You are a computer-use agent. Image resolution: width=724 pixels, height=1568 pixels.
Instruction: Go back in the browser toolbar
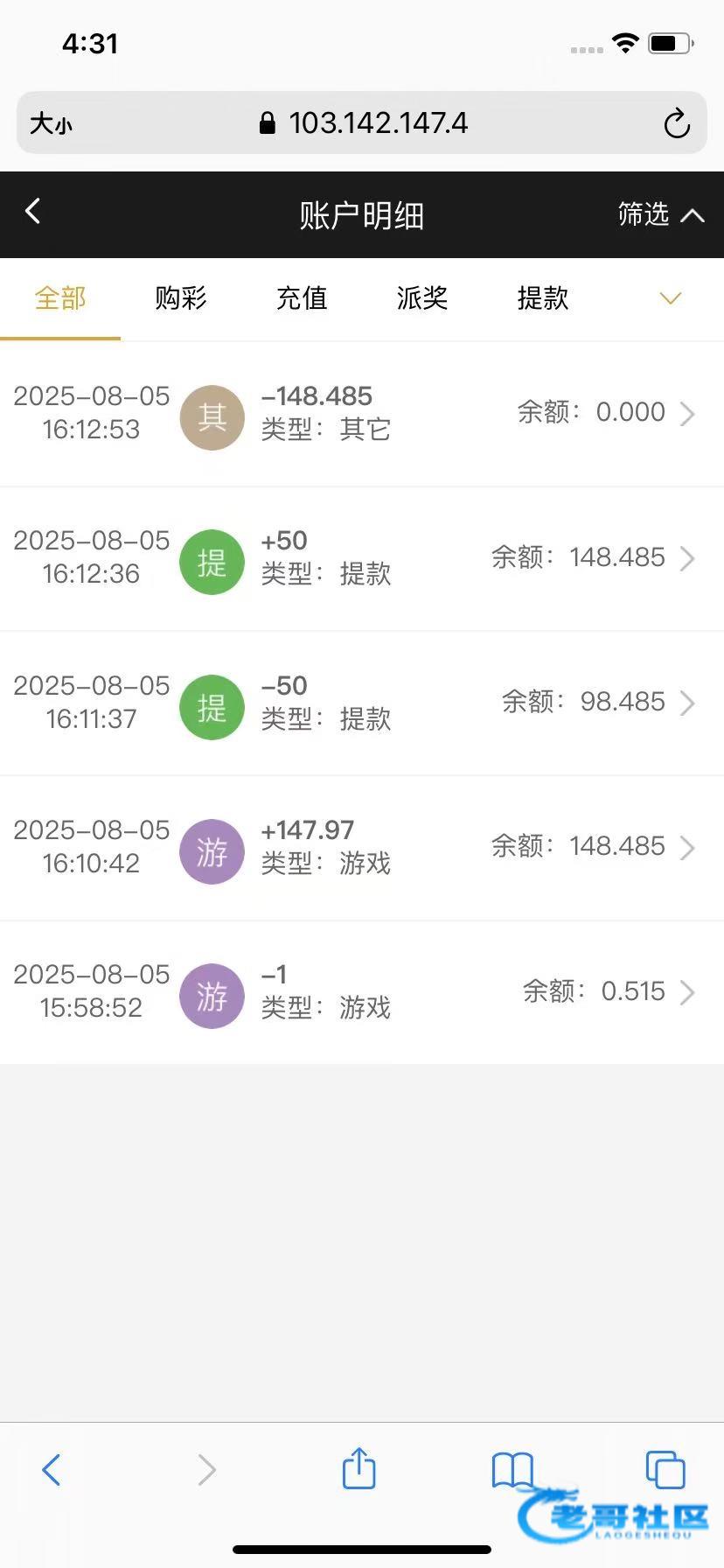(x=52, y=1470)
